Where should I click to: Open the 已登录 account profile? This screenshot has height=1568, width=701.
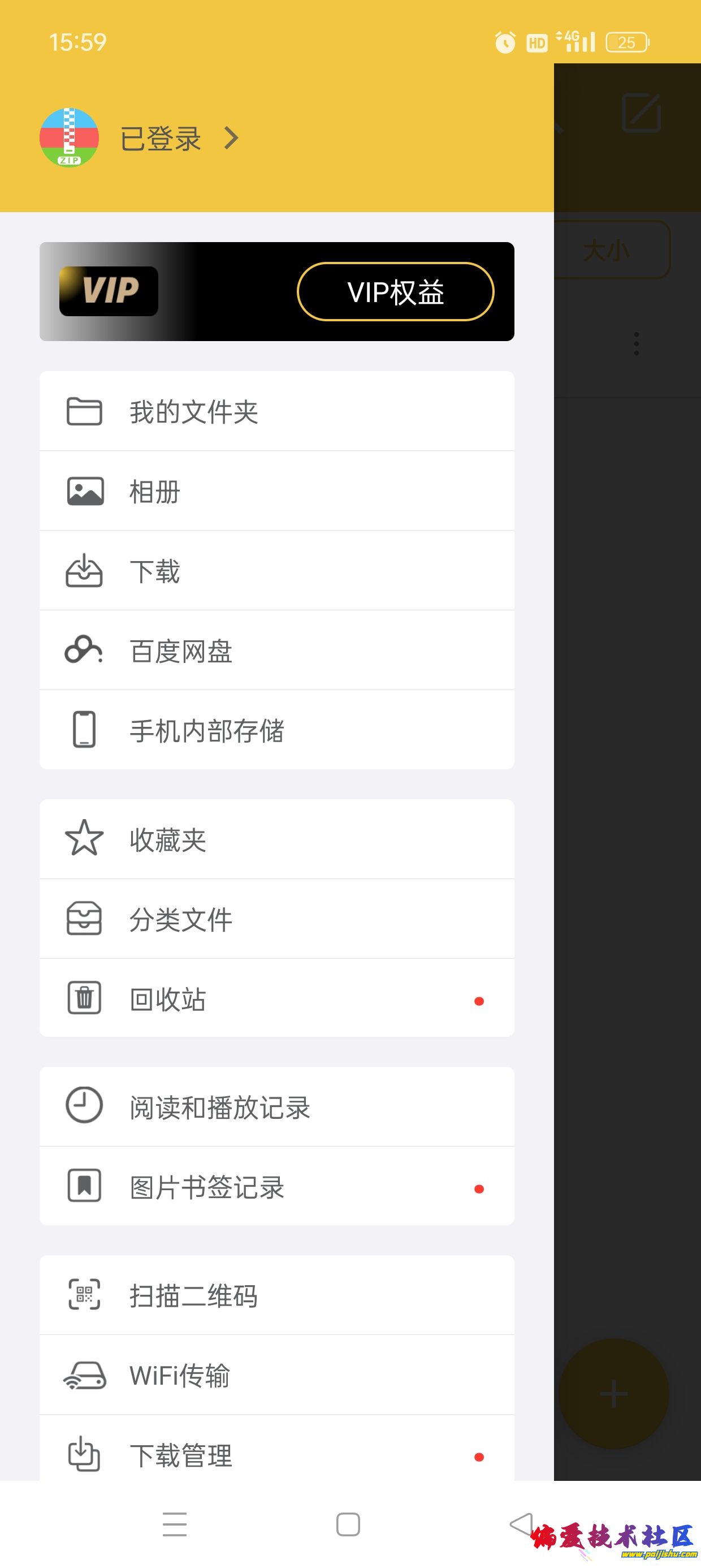[x=161, y=139]
